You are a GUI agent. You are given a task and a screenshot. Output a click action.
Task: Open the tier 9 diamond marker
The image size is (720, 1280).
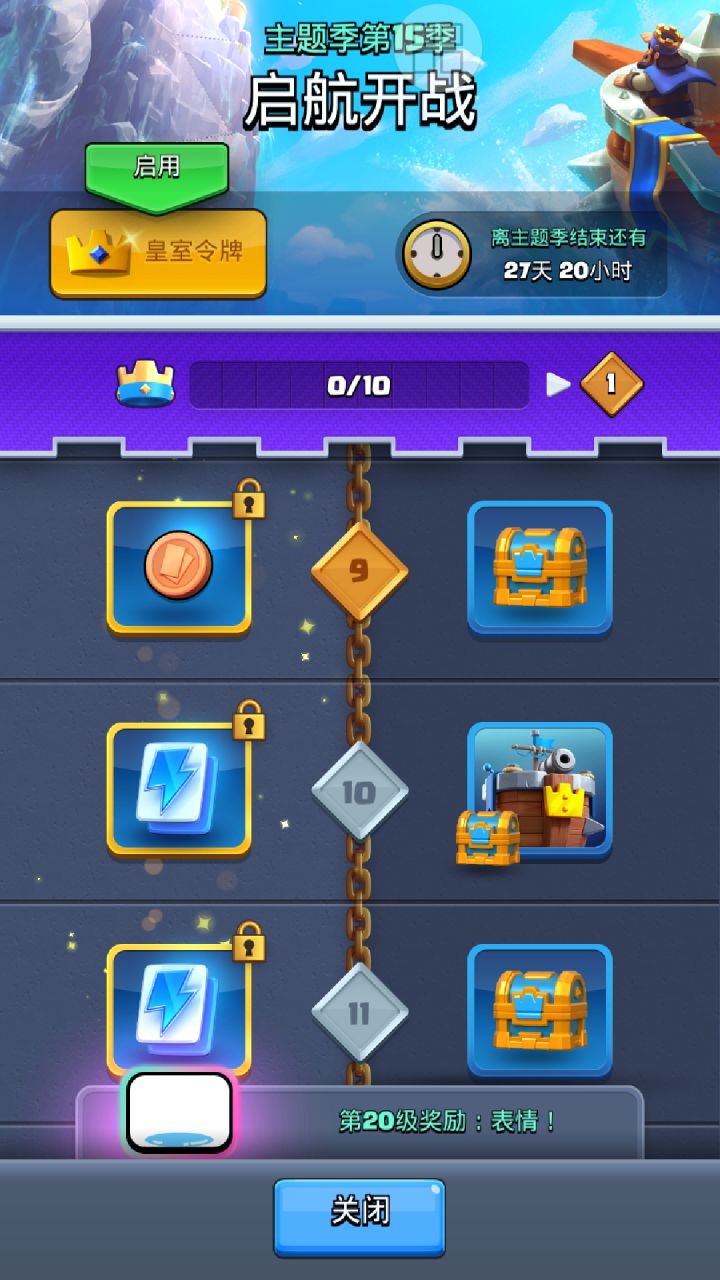click(x=360, y=570)
